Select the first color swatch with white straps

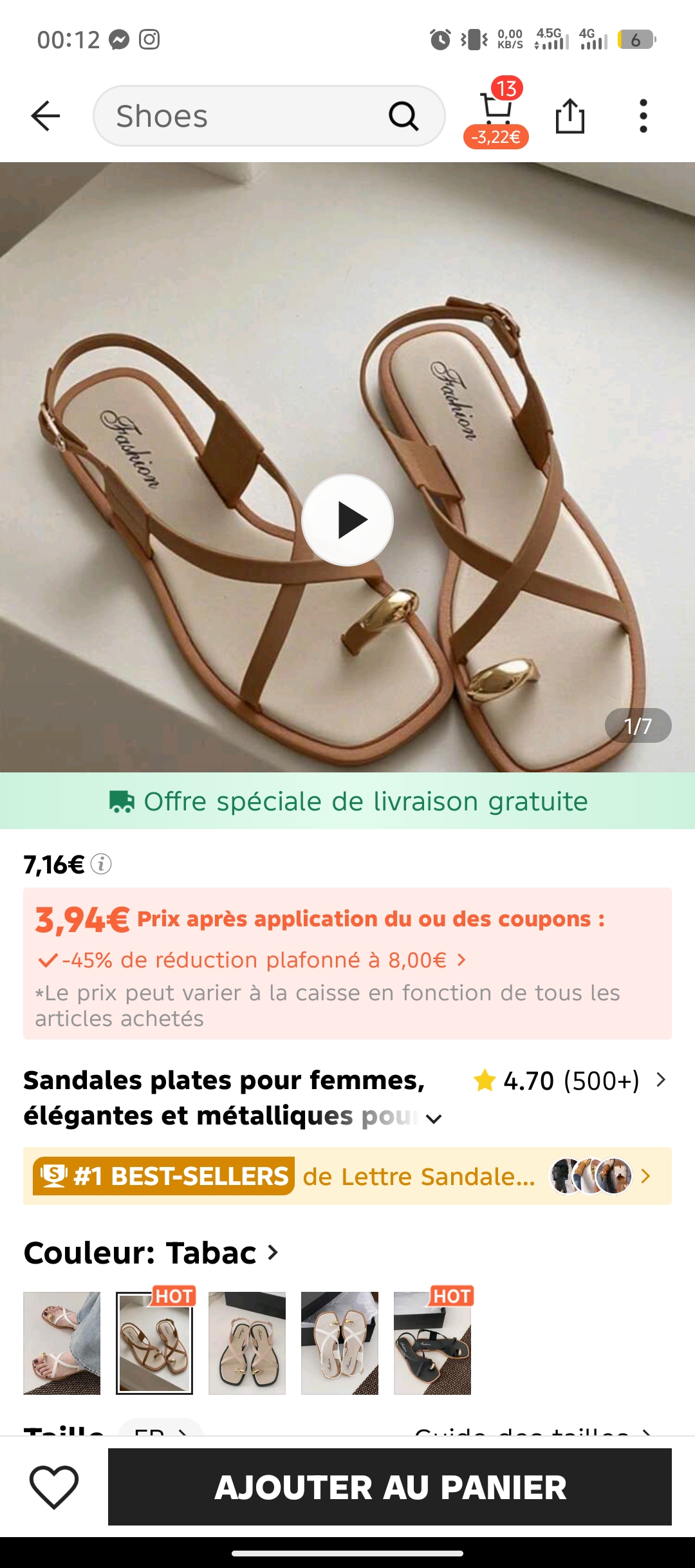(x=62, y=1343)
